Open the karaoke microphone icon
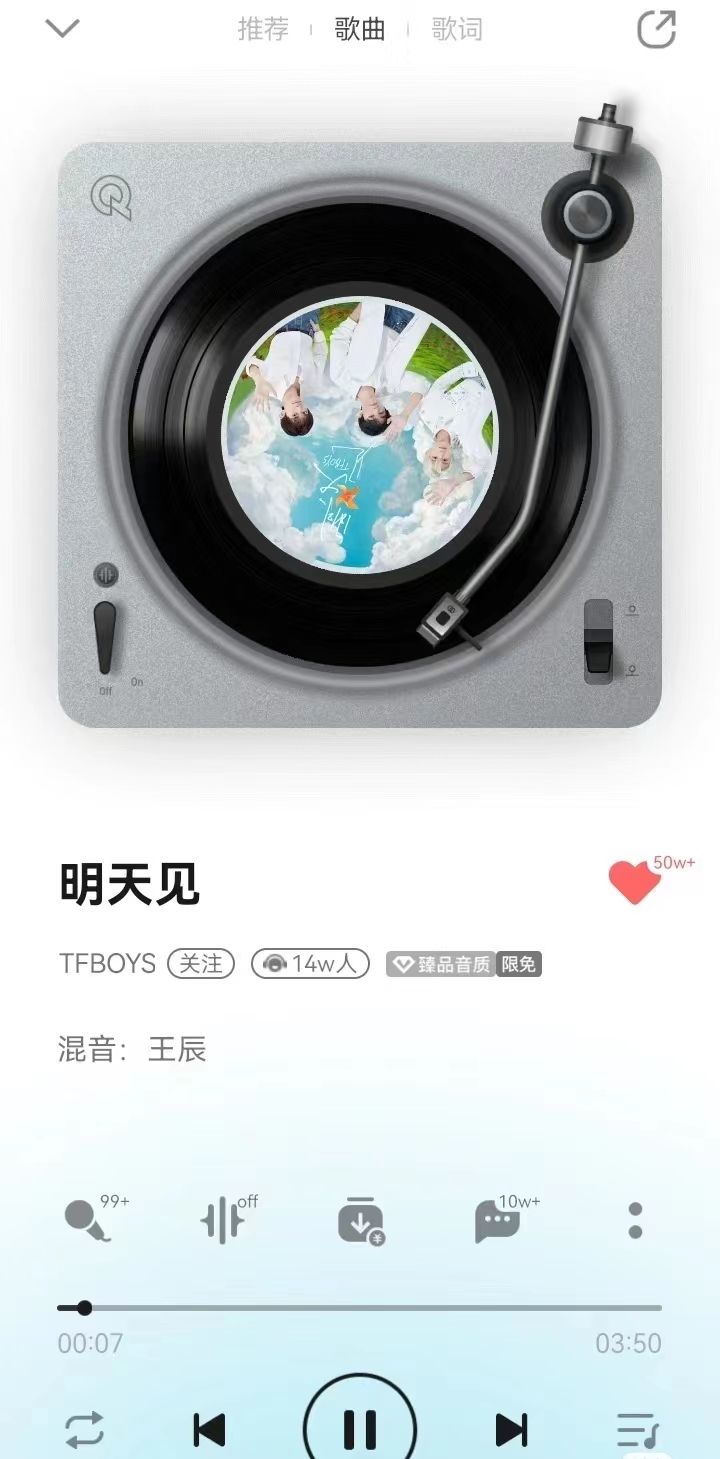The image size is (720, 1459). pos(86,1220)
